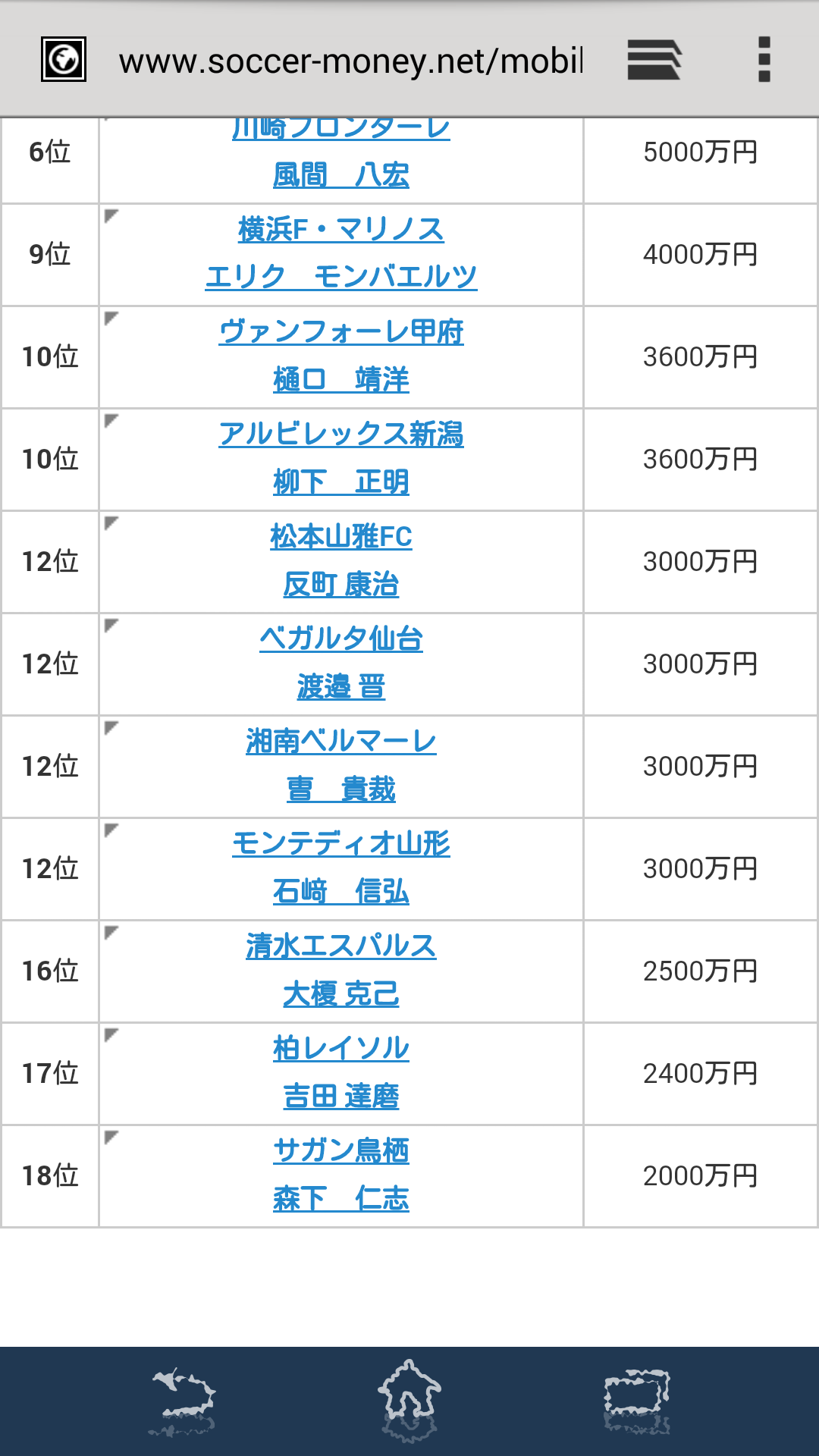This screenshot has width=819, height=1456.
Task: Open the browser tabs switcher
Action: click(x=654, y=60)
